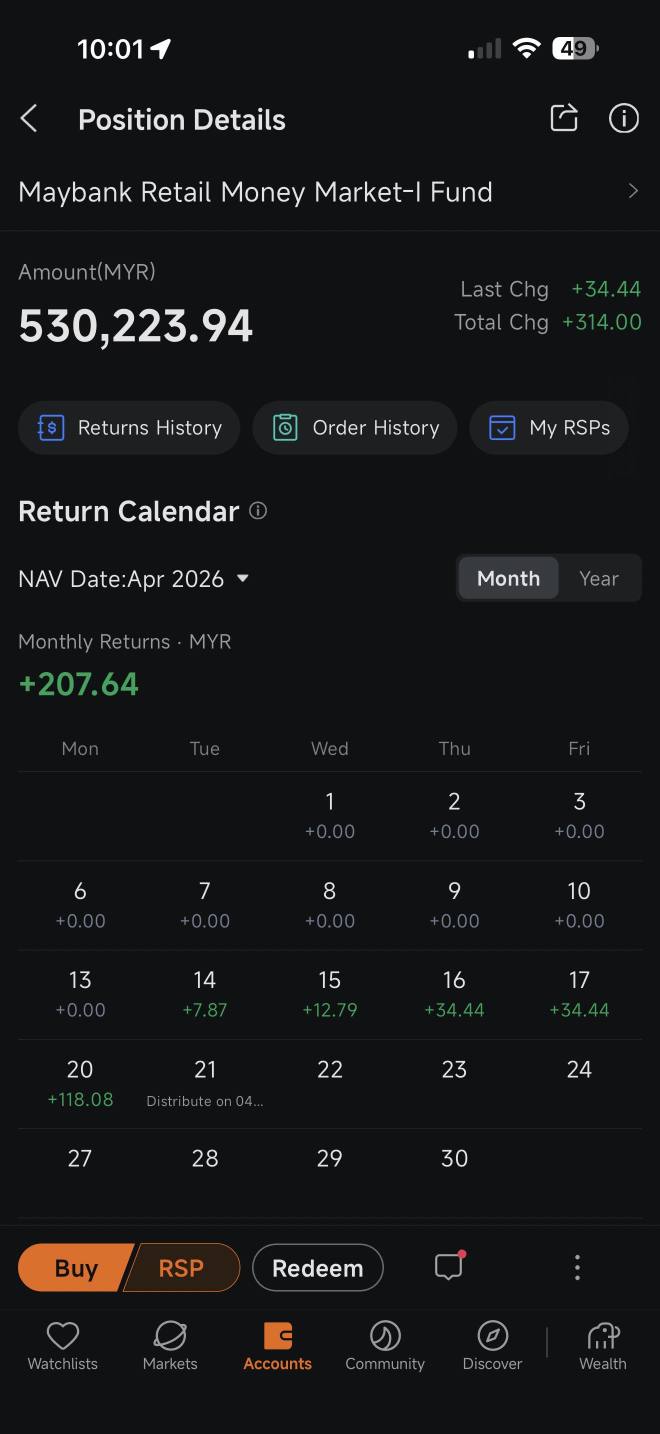660x1434 pixels.
Task: View Order History
Action: (355, 428)
